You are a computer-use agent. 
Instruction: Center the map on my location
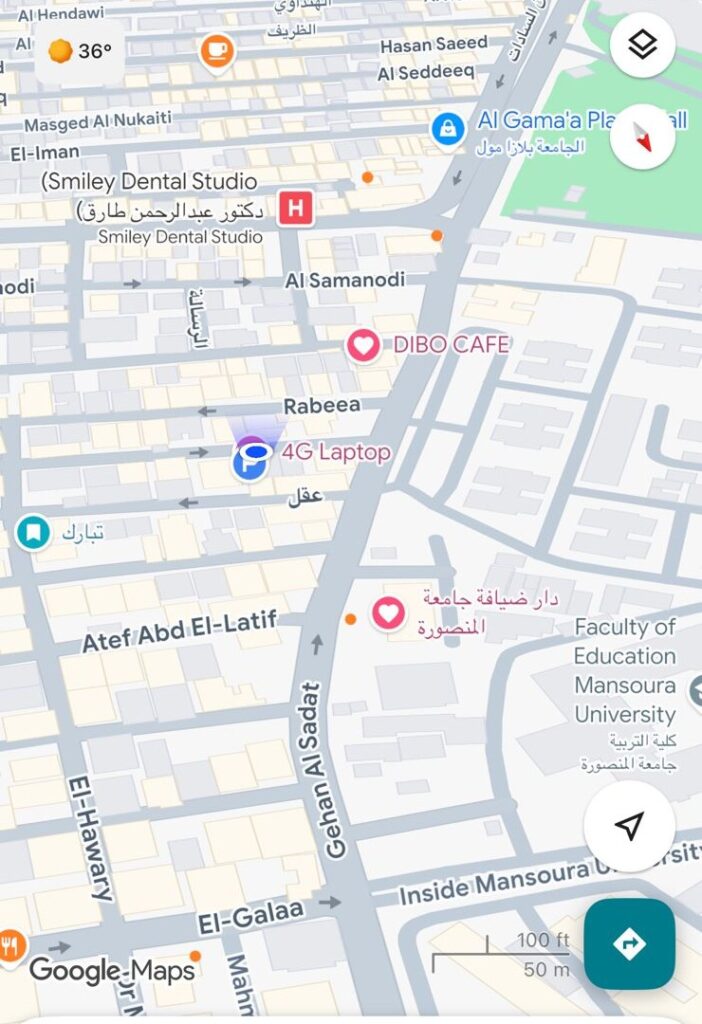click(x=629, y=826)
